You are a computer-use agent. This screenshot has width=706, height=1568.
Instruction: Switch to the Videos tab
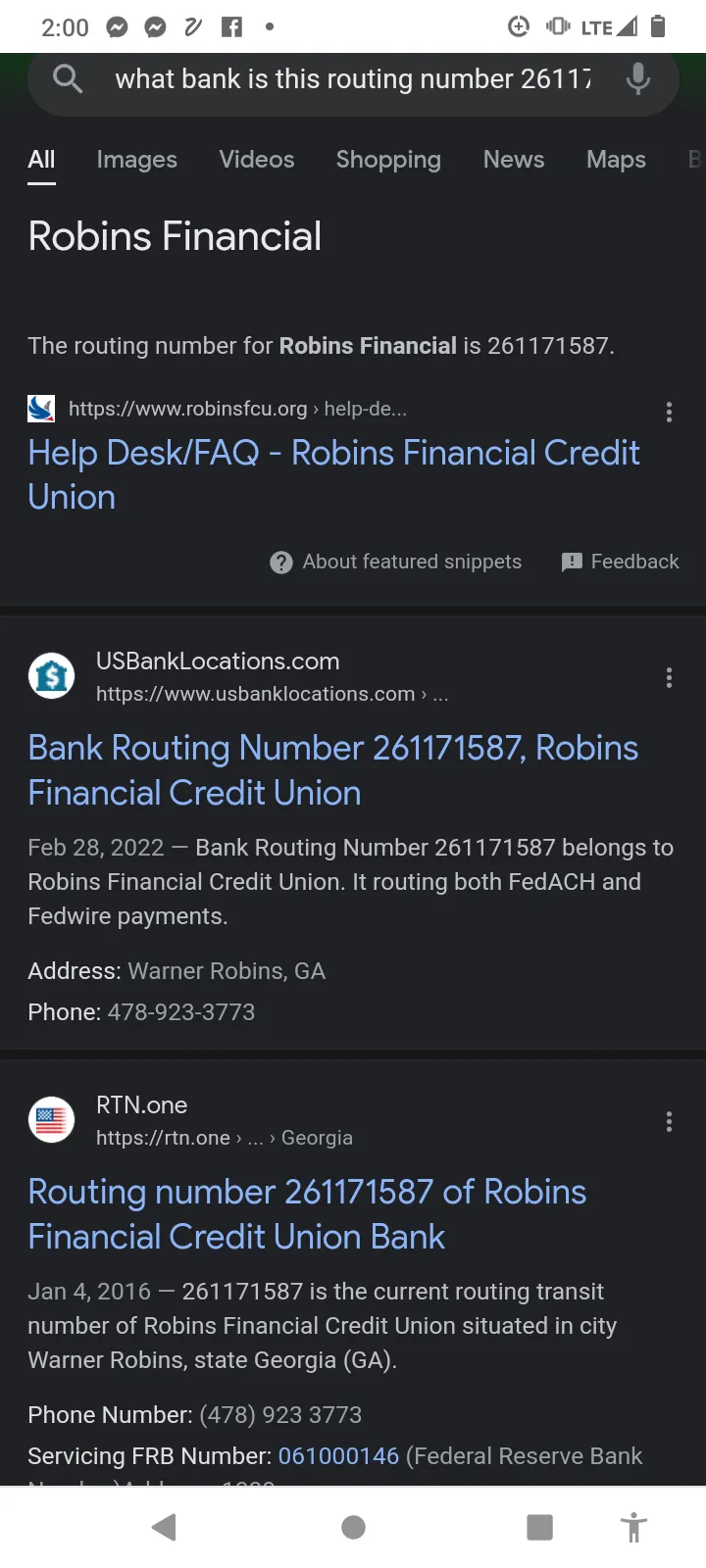257,160
